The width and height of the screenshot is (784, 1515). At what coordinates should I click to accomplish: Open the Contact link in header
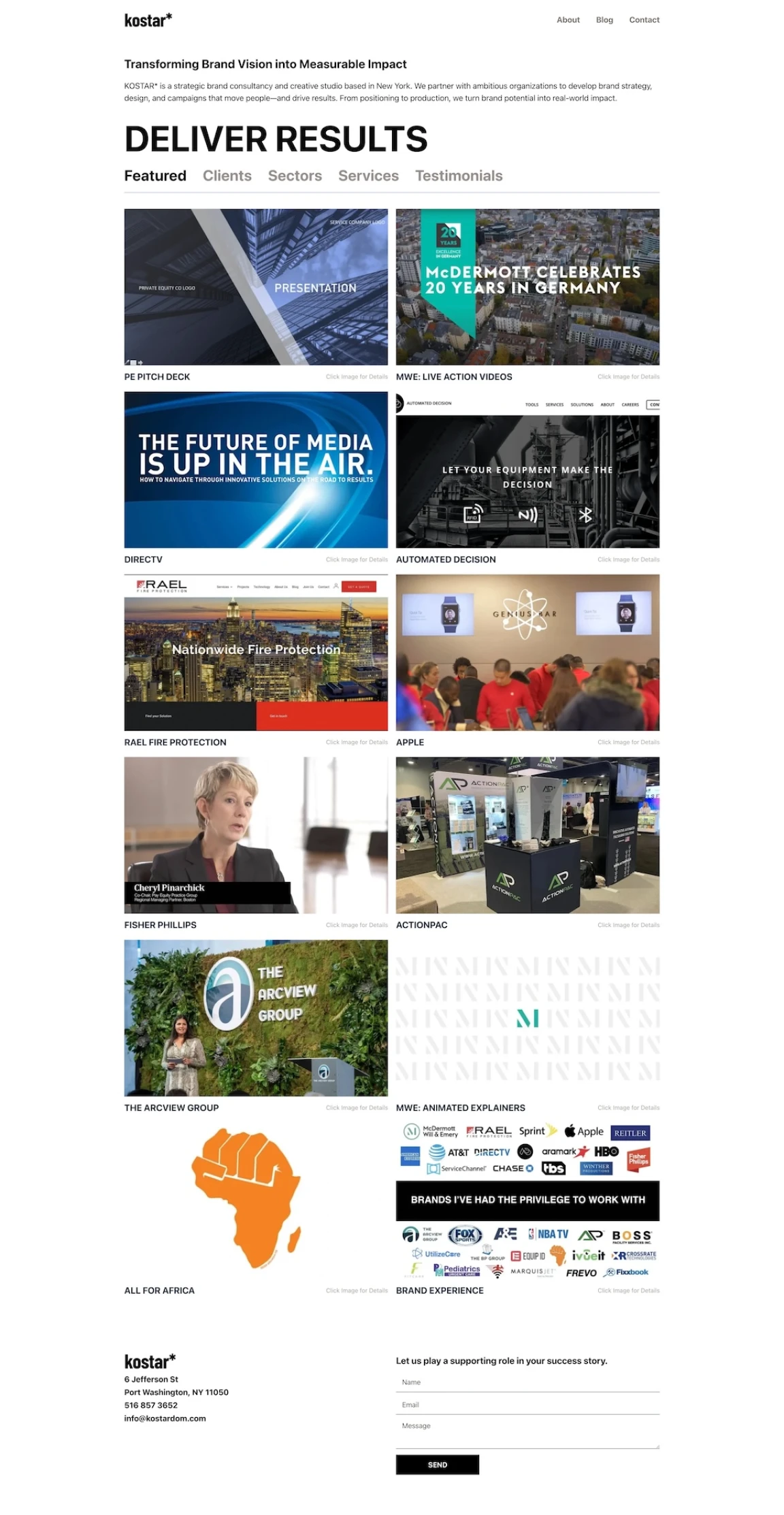643,20
